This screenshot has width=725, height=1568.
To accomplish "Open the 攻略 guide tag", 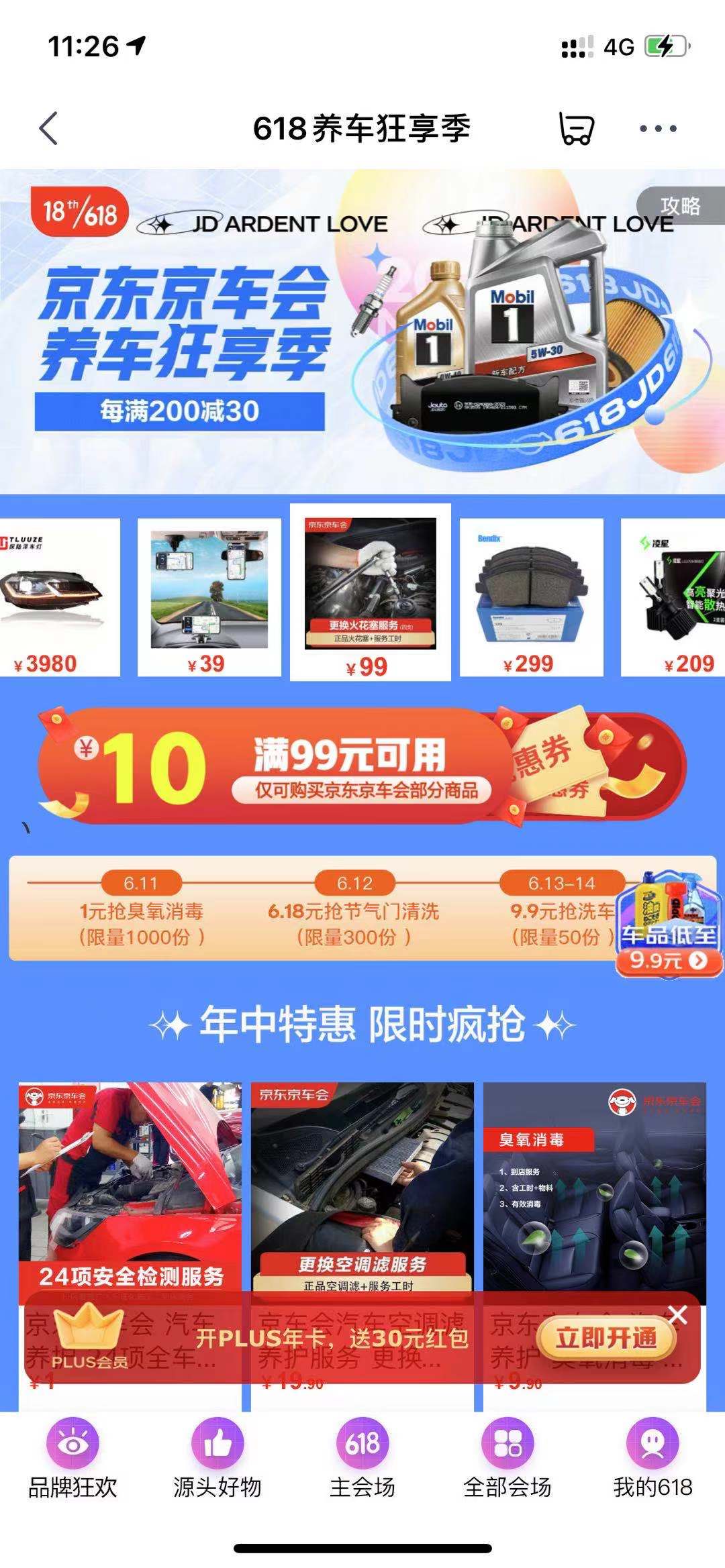I will coord(680,206).
